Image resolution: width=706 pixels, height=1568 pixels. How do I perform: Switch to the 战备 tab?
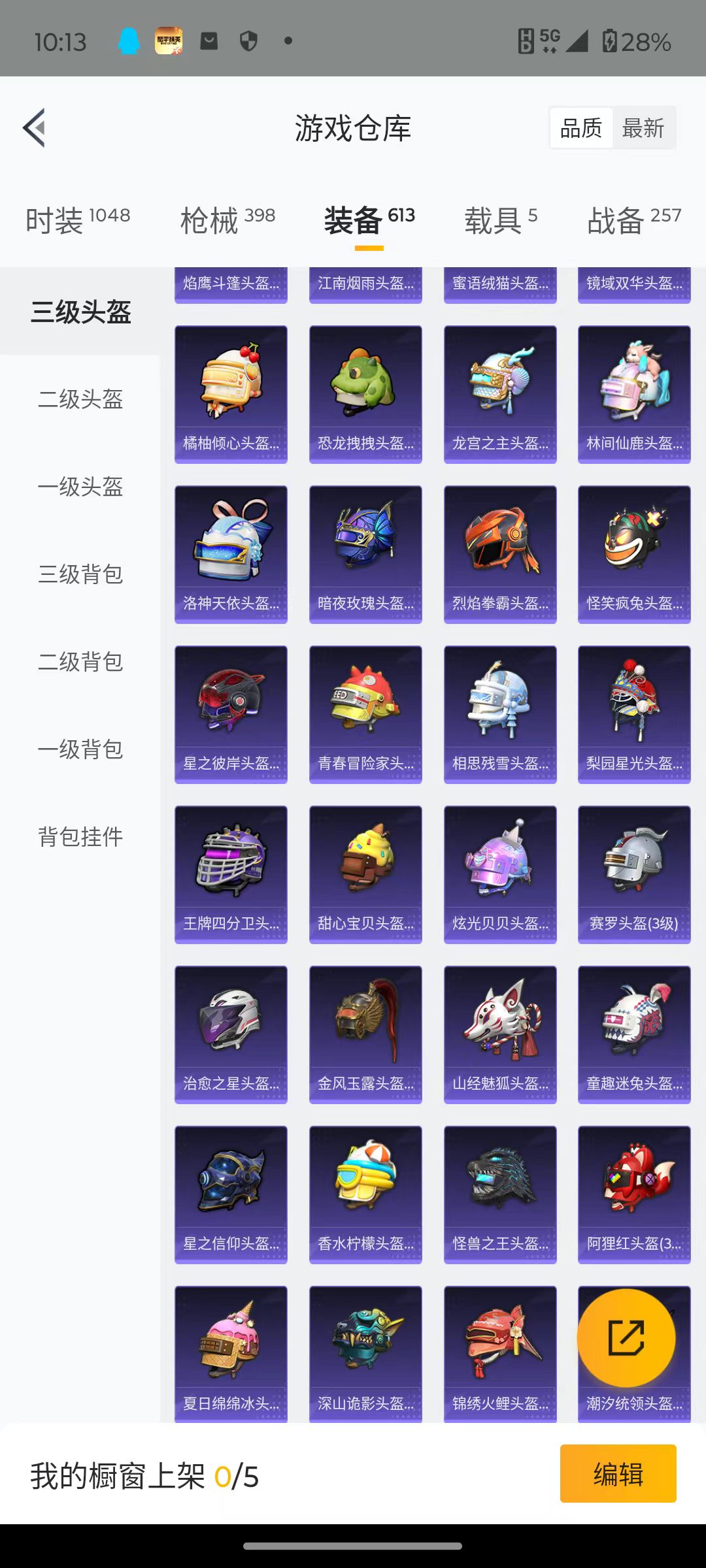[x=633, y=220]
